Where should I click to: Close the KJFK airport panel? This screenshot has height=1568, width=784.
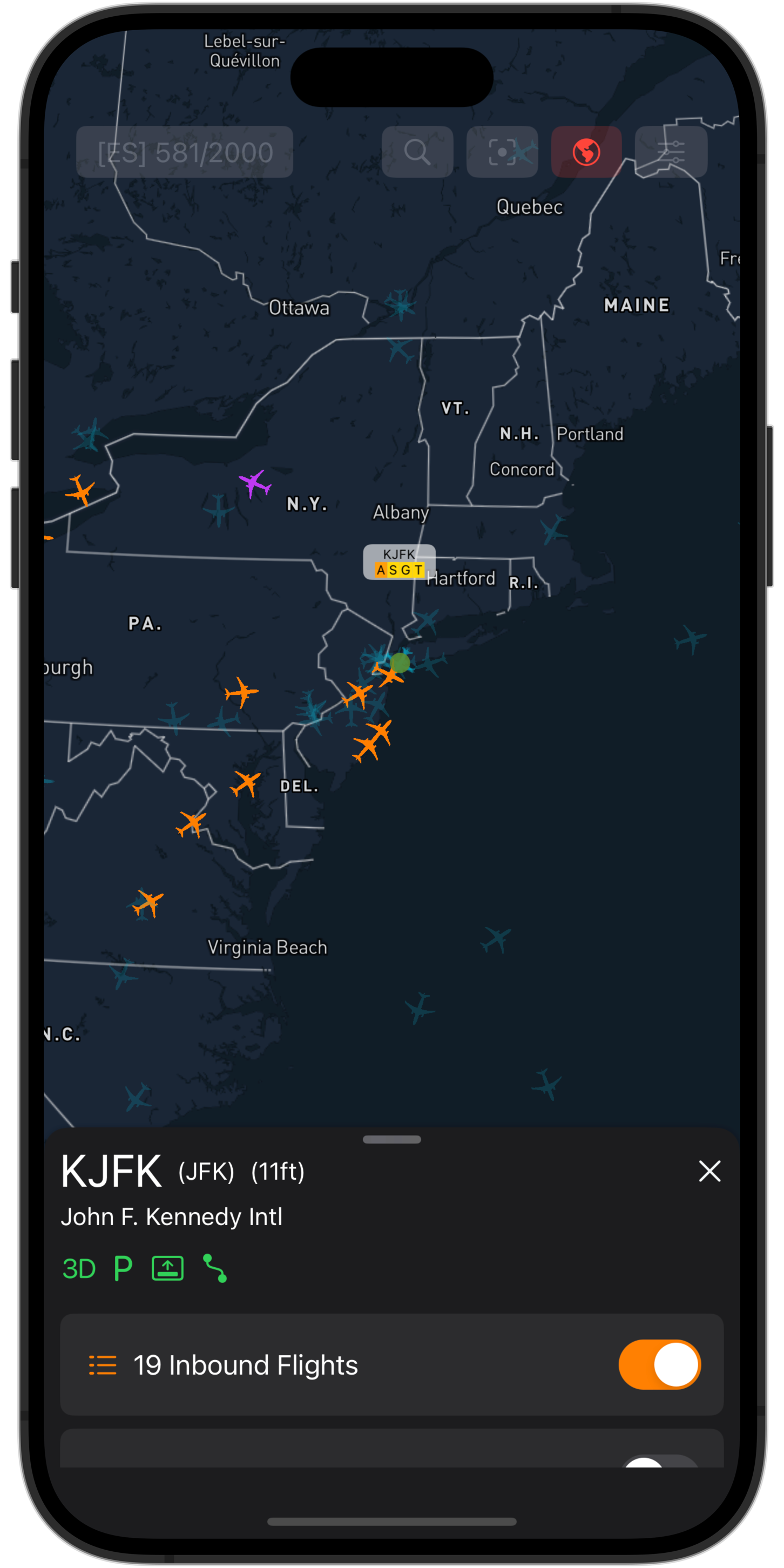709,1171
